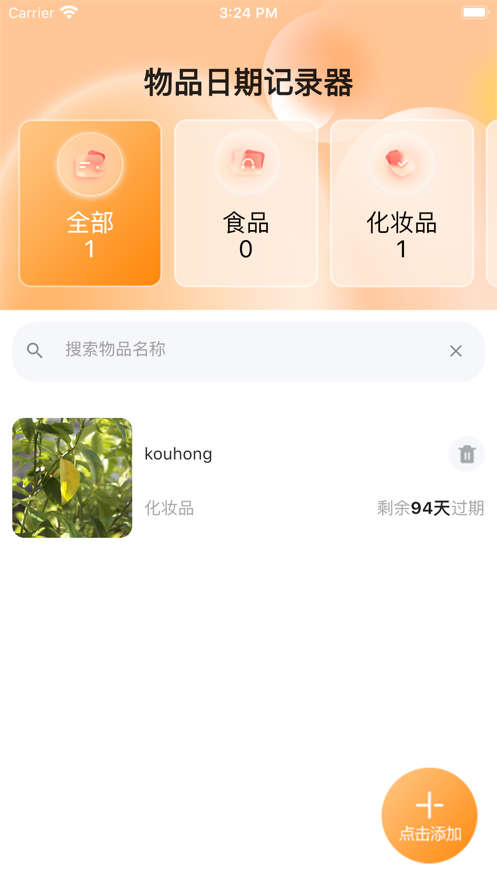Image resolution: width=497 pixels, height=883 pixels.
Task: Open the 化妆品 category card
Action: coord(402,203)
